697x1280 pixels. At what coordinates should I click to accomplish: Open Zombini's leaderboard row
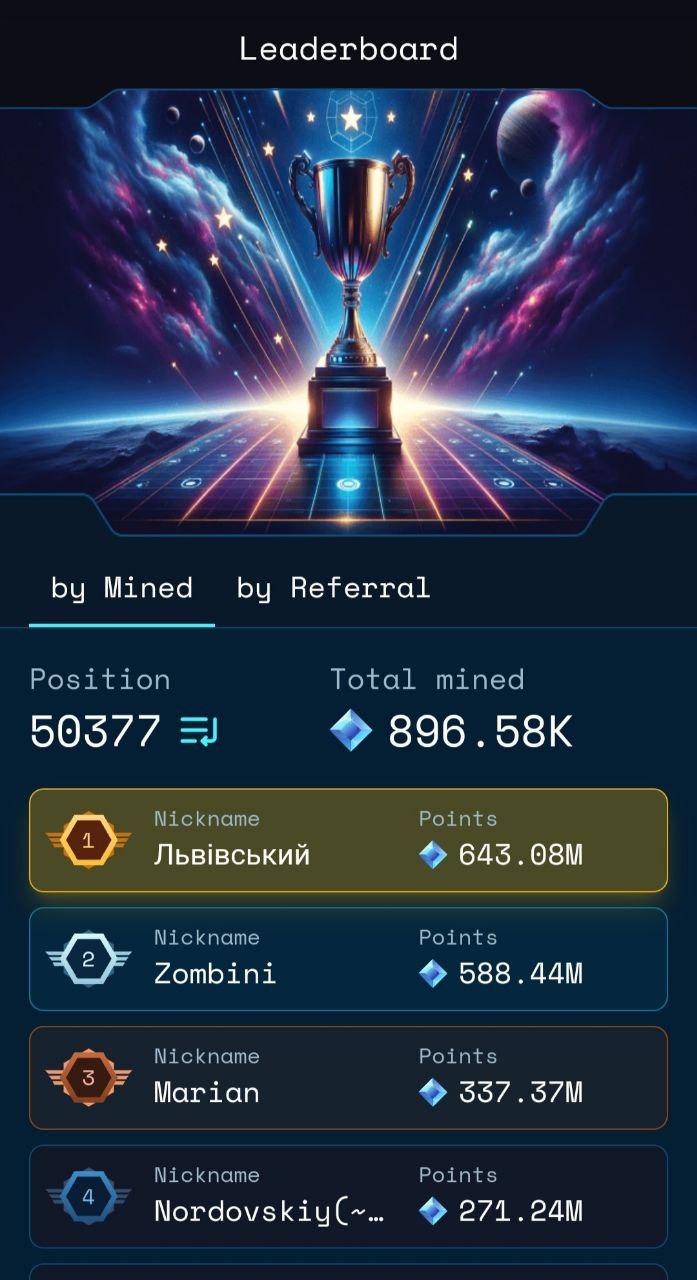tap(348, 959)
